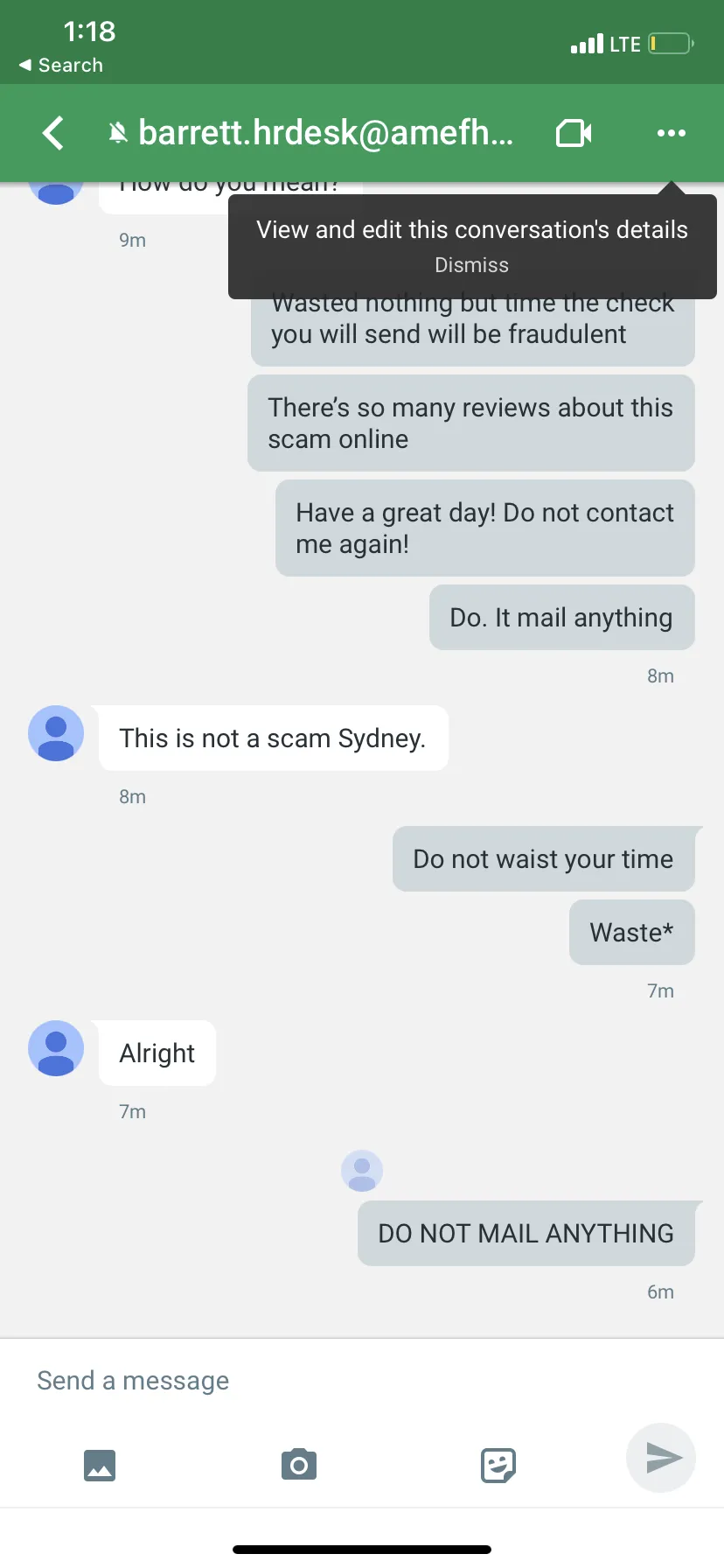Open the three-dot options menu
Viewport: 724px width, 1568px height.
click(671, 133)
